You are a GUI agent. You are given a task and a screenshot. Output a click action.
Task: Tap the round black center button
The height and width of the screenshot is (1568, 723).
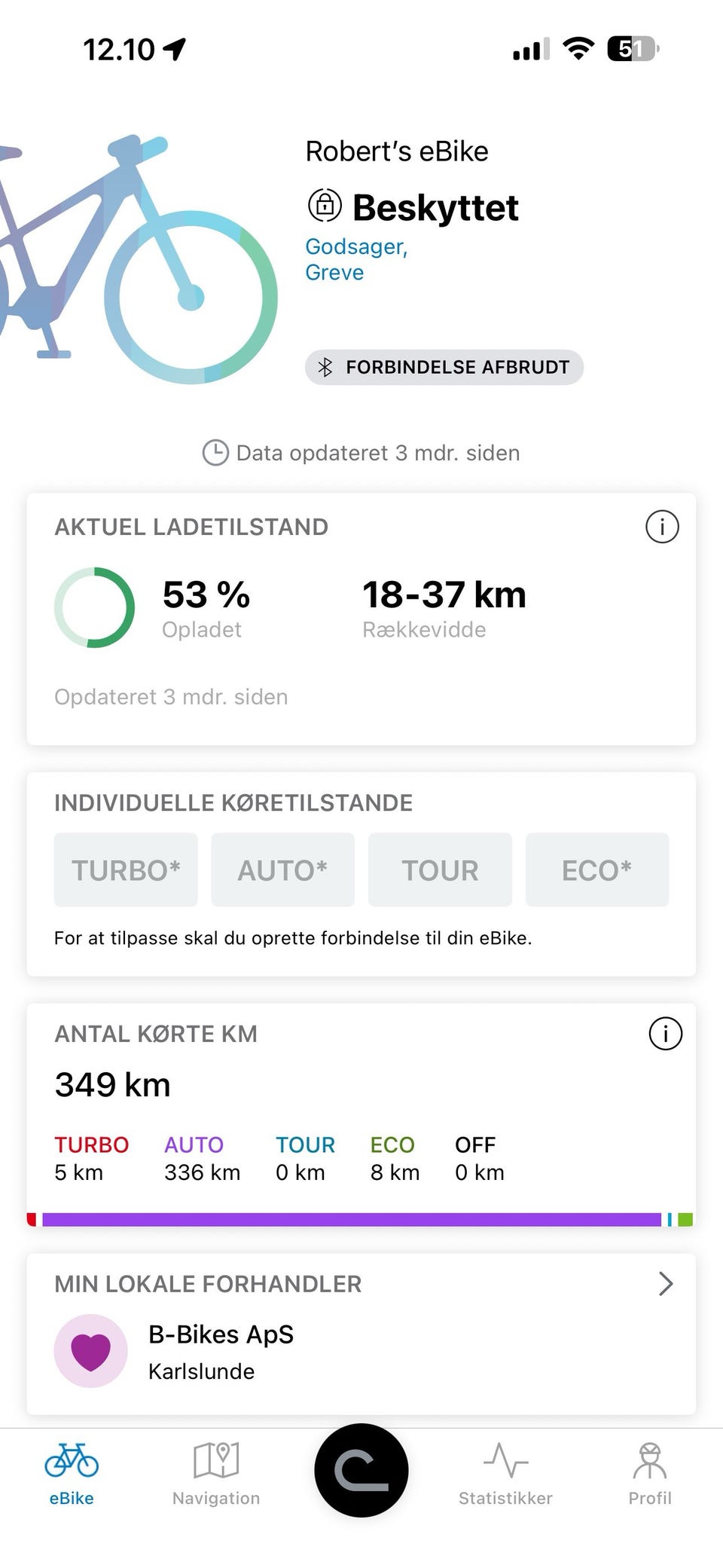[x=361, y=1470]
